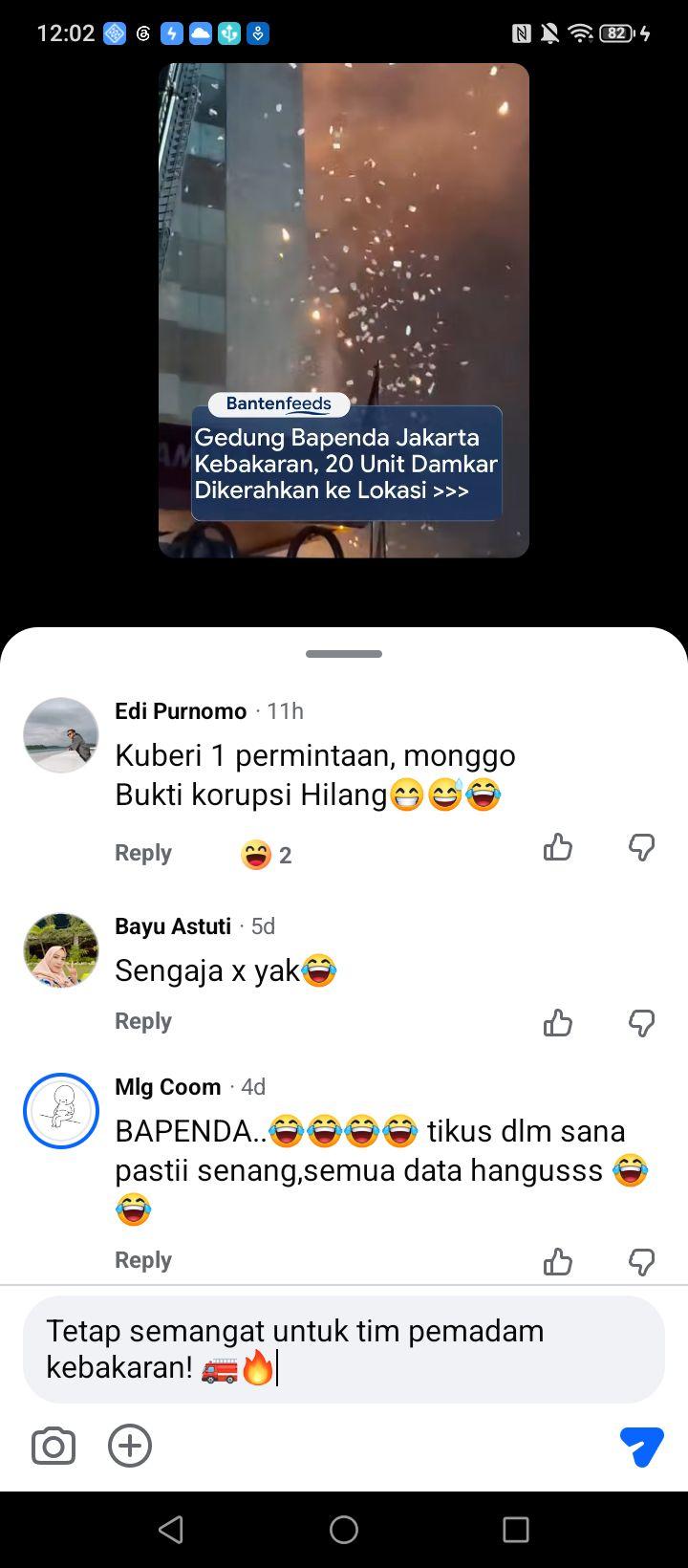Screen dimensions: 688x1568
Task: Like Bayu Astuti's comment
Action: pyautogui.click(x=558, y=1023)
